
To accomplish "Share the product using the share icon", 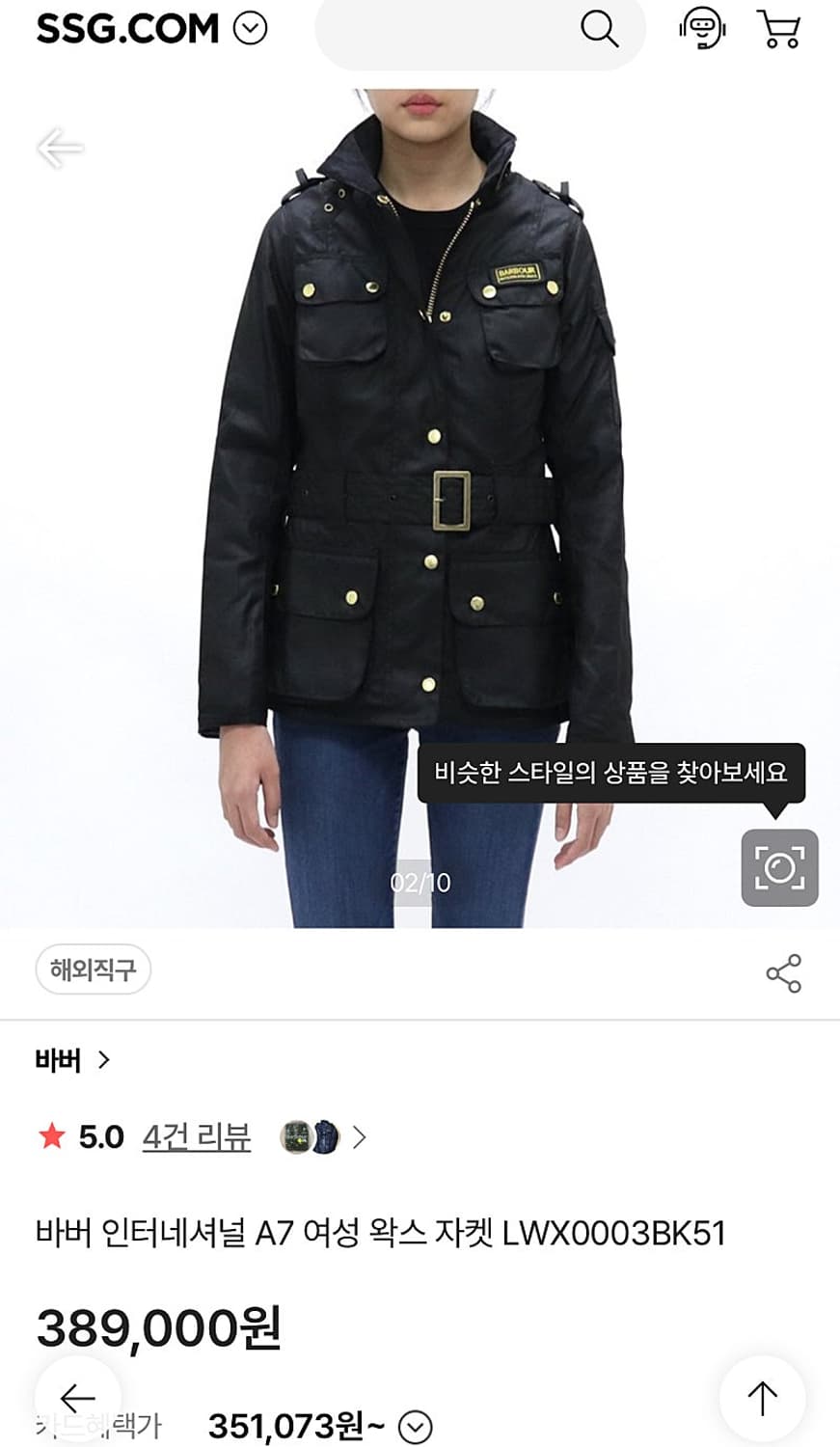I will (785, 974).
